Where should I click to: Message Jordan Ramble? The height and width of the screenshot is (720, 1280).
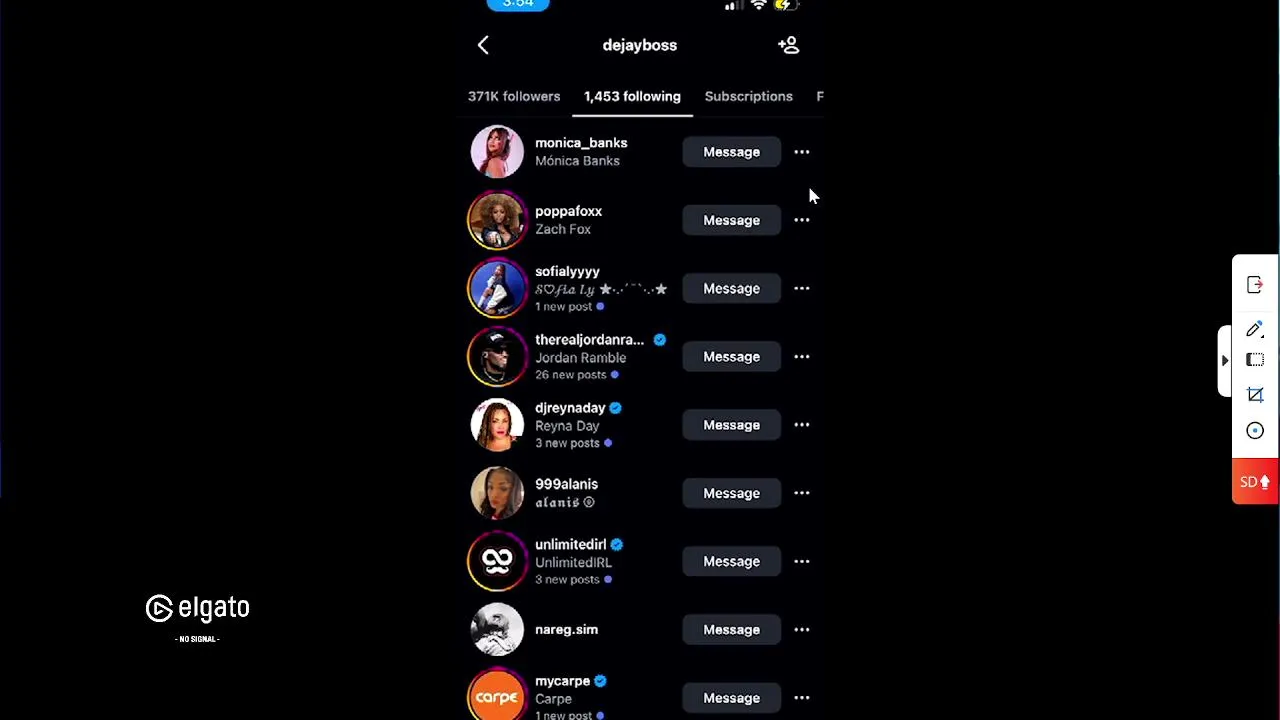[x=731, y=356]
